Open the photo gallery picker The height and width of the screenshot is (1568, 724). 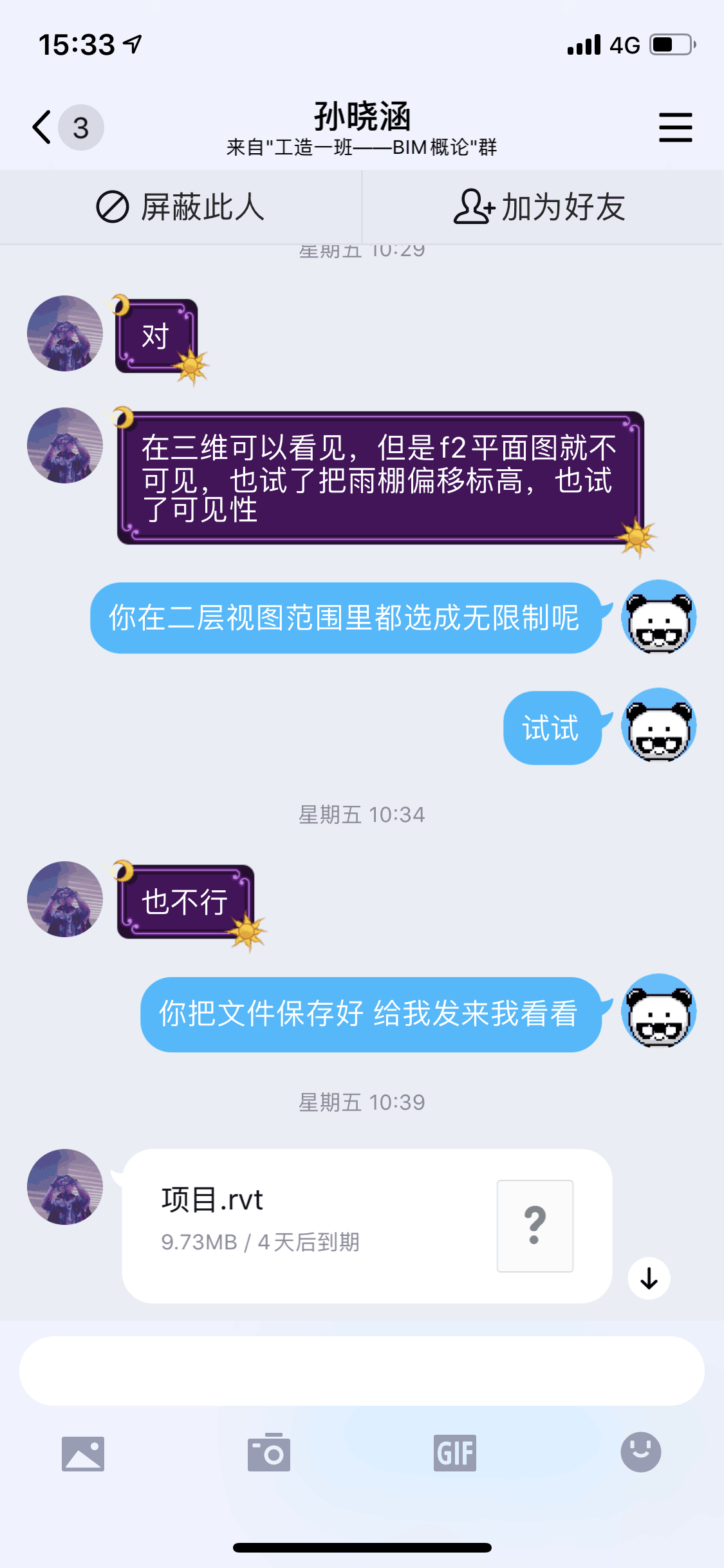83,1453
